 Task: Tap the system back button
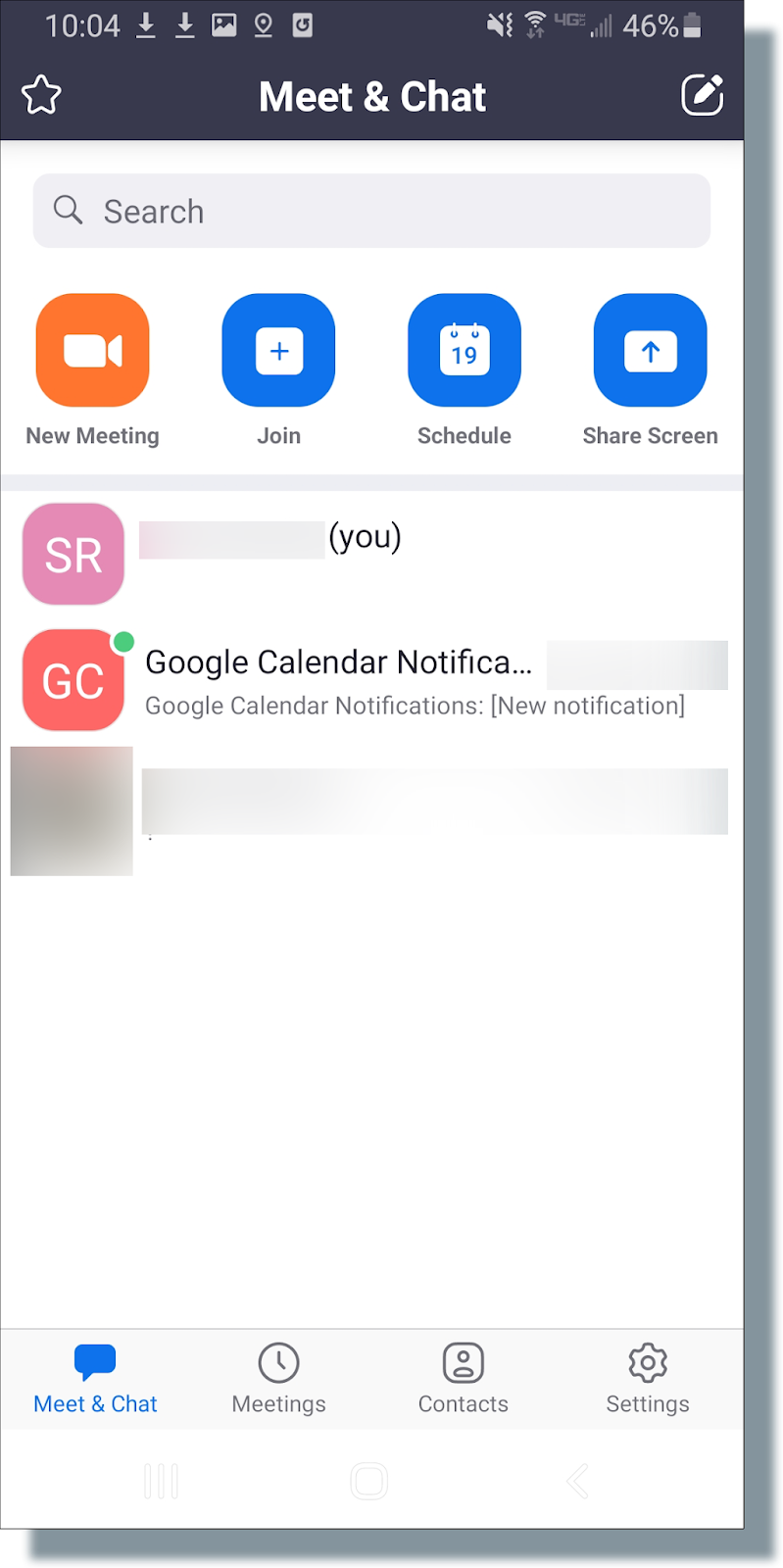[x=578, y=1481]
